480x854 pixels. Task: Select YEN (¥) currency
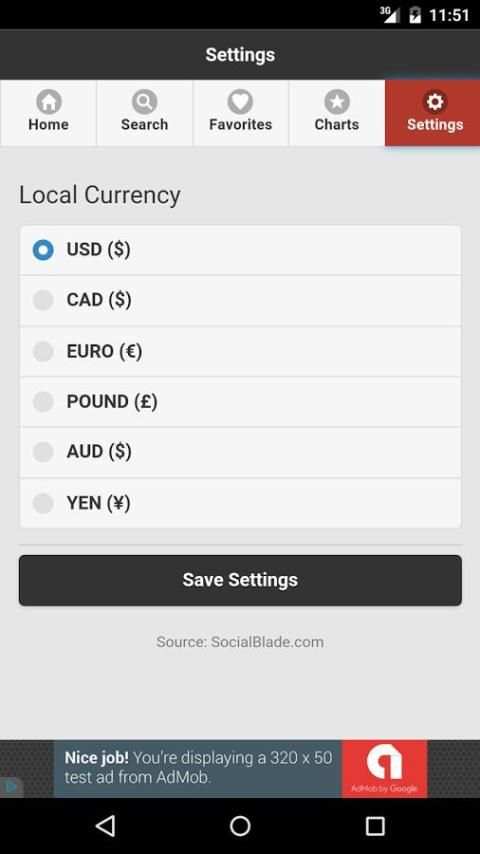[240, 503]
